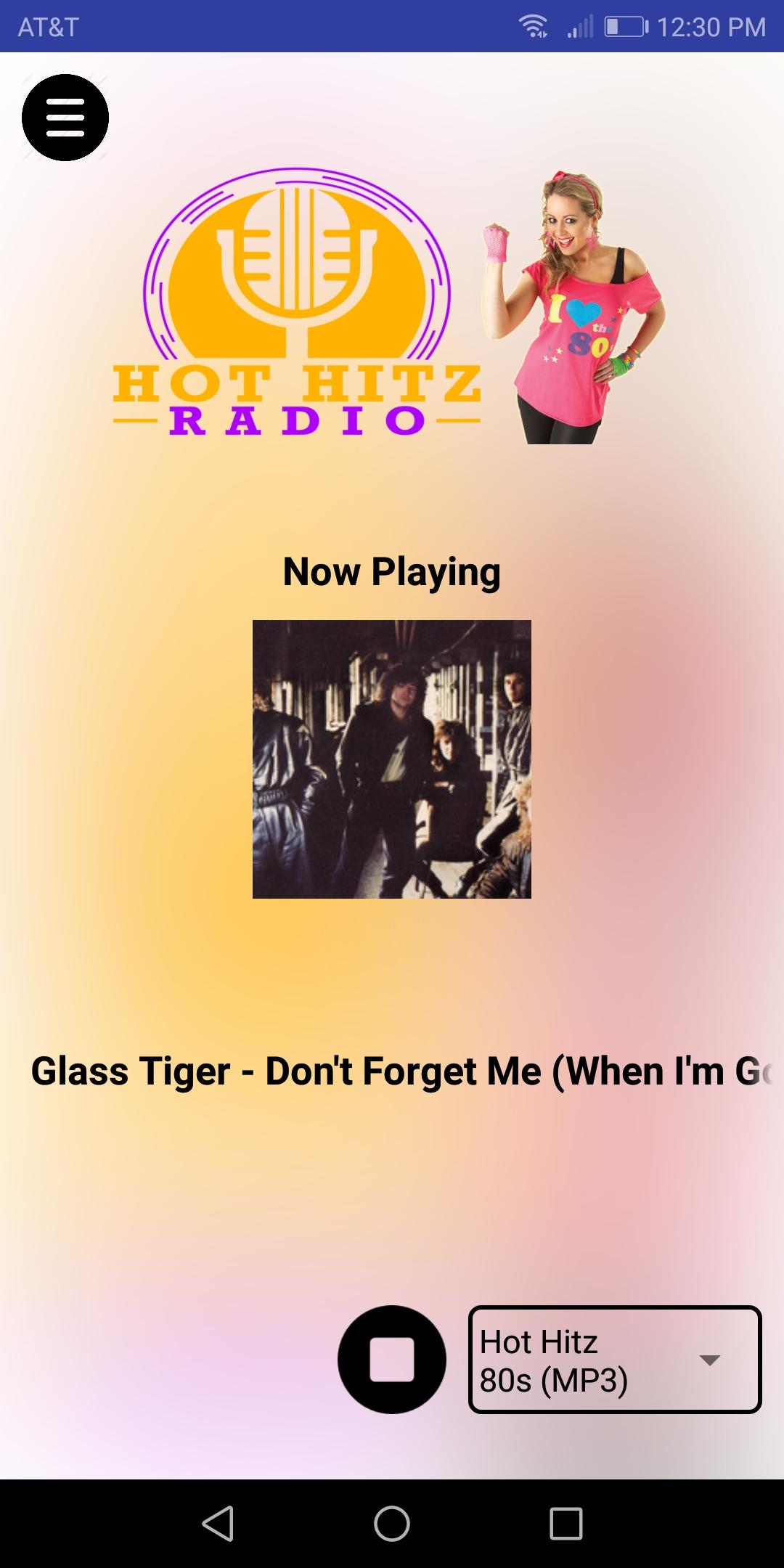Open the hamburger menu

[x=65, y=118]
